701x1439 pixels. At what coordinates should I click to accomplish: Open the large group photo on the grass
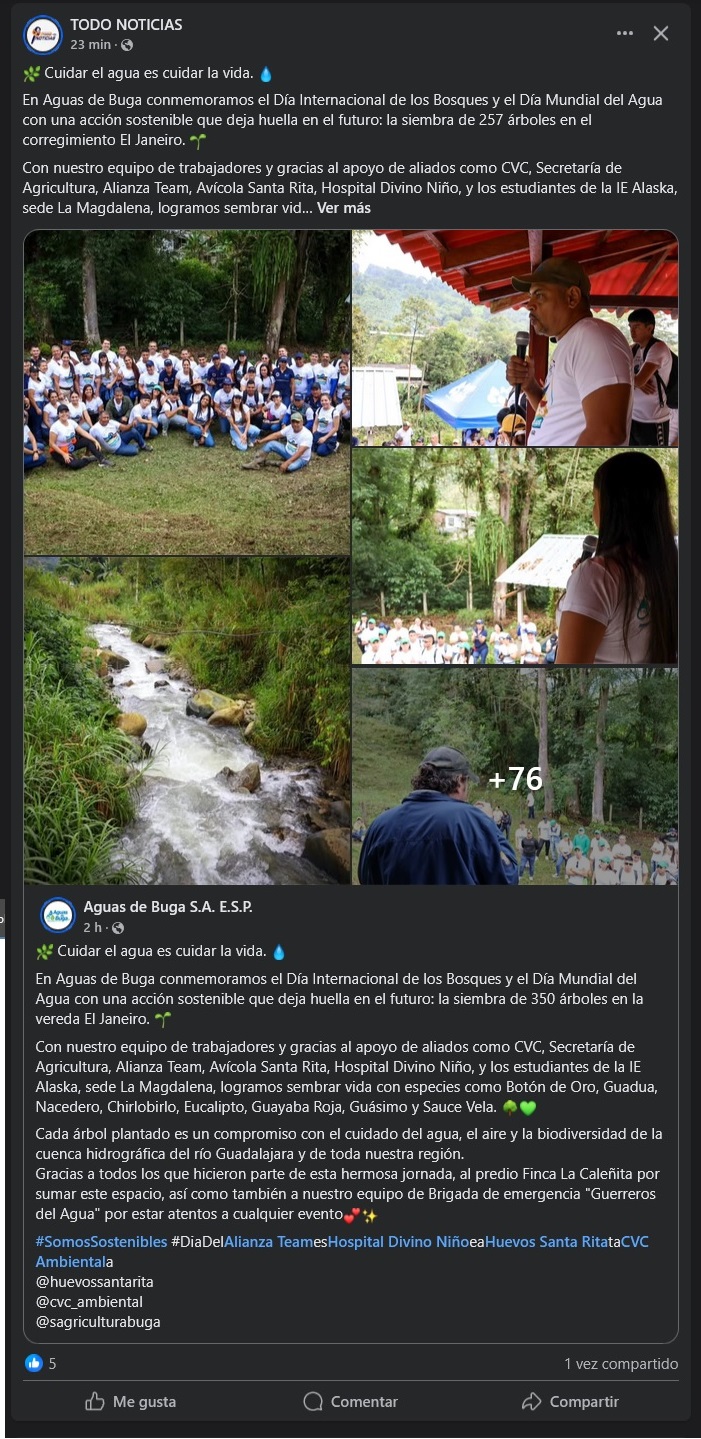tap(187, 392)
